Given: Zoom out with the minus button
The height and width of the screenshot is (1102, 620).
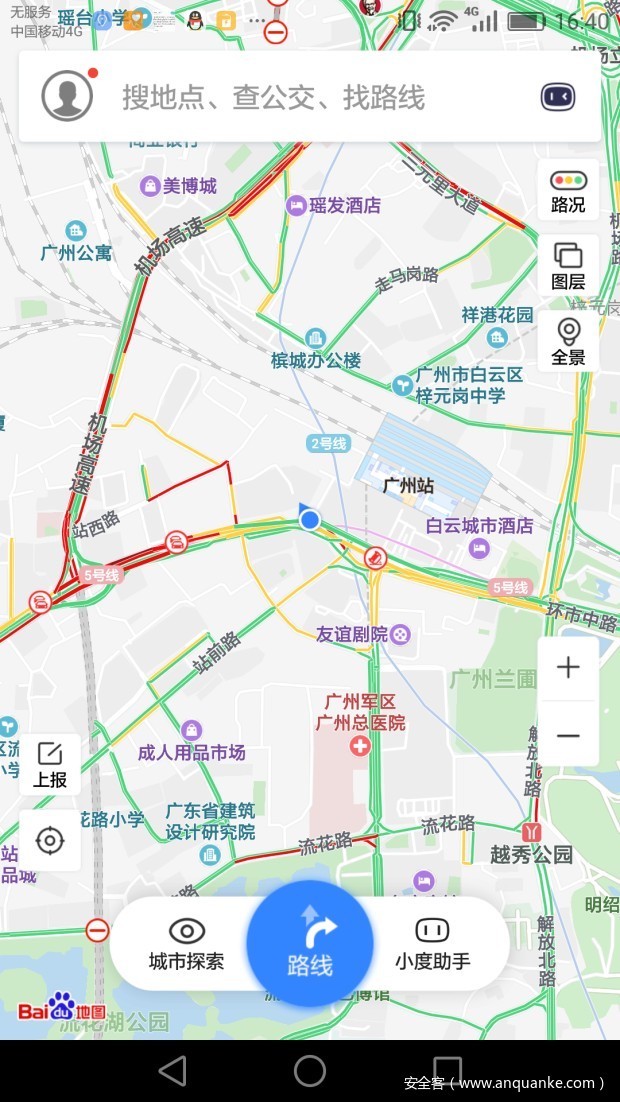Looking at the screenshot, I should [x=568, y=735].
